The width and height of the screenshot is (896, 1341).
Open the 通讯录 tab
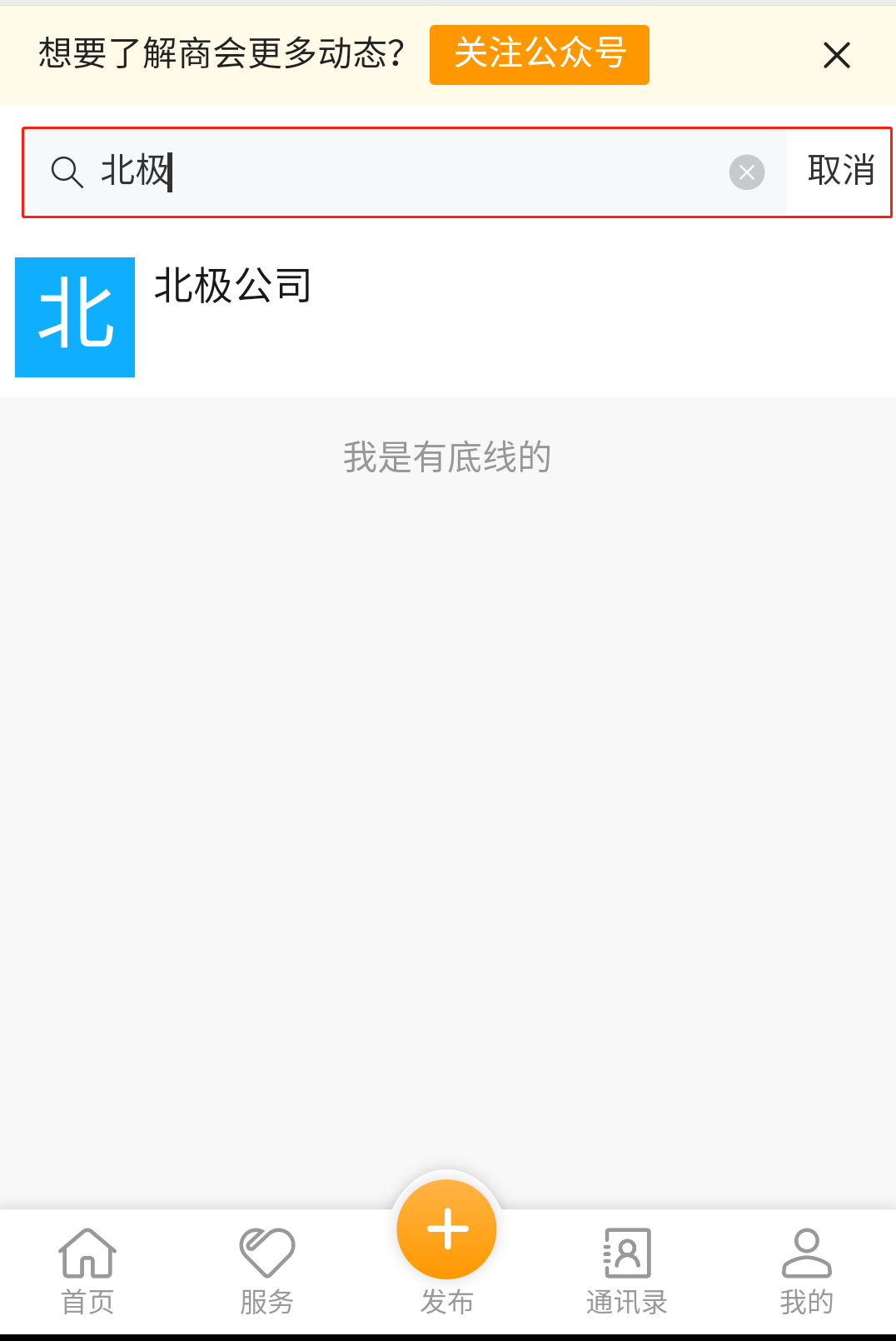tap(627, 1270)
